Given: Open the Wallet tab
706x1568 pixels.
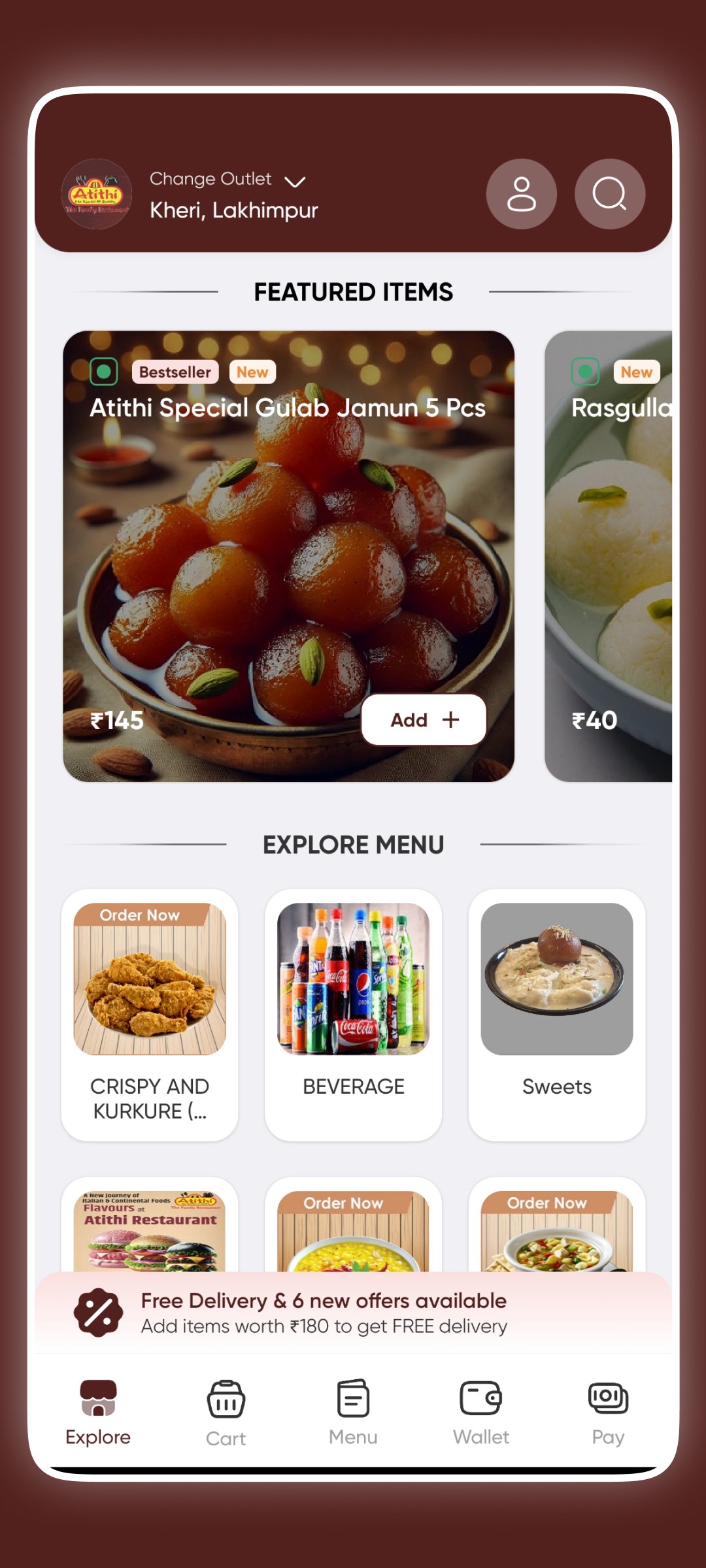Looking at the screenshot, I should 481,1414.
